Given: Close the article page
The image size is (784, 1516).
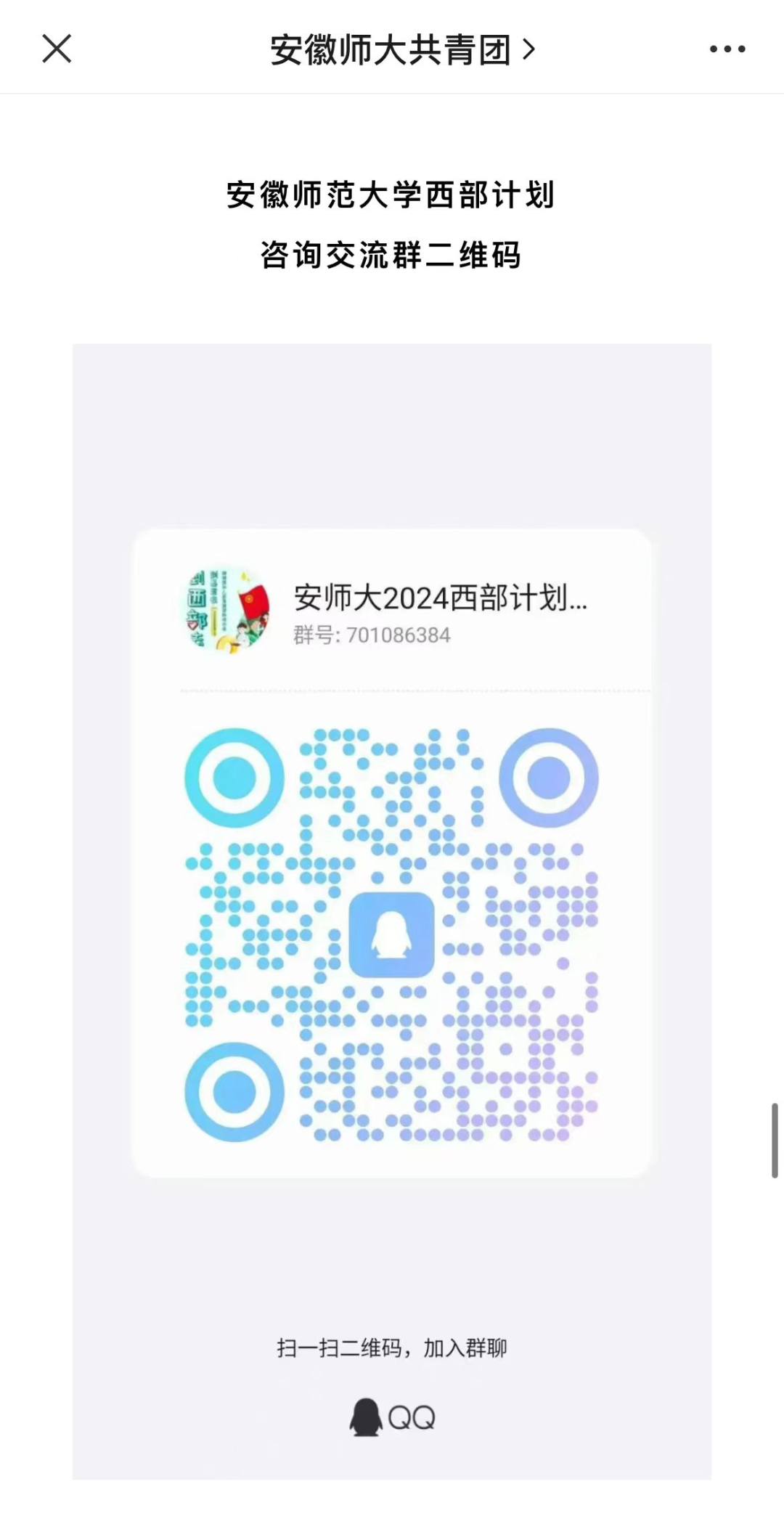Looking at the screenshot, I should click(57, 49).
